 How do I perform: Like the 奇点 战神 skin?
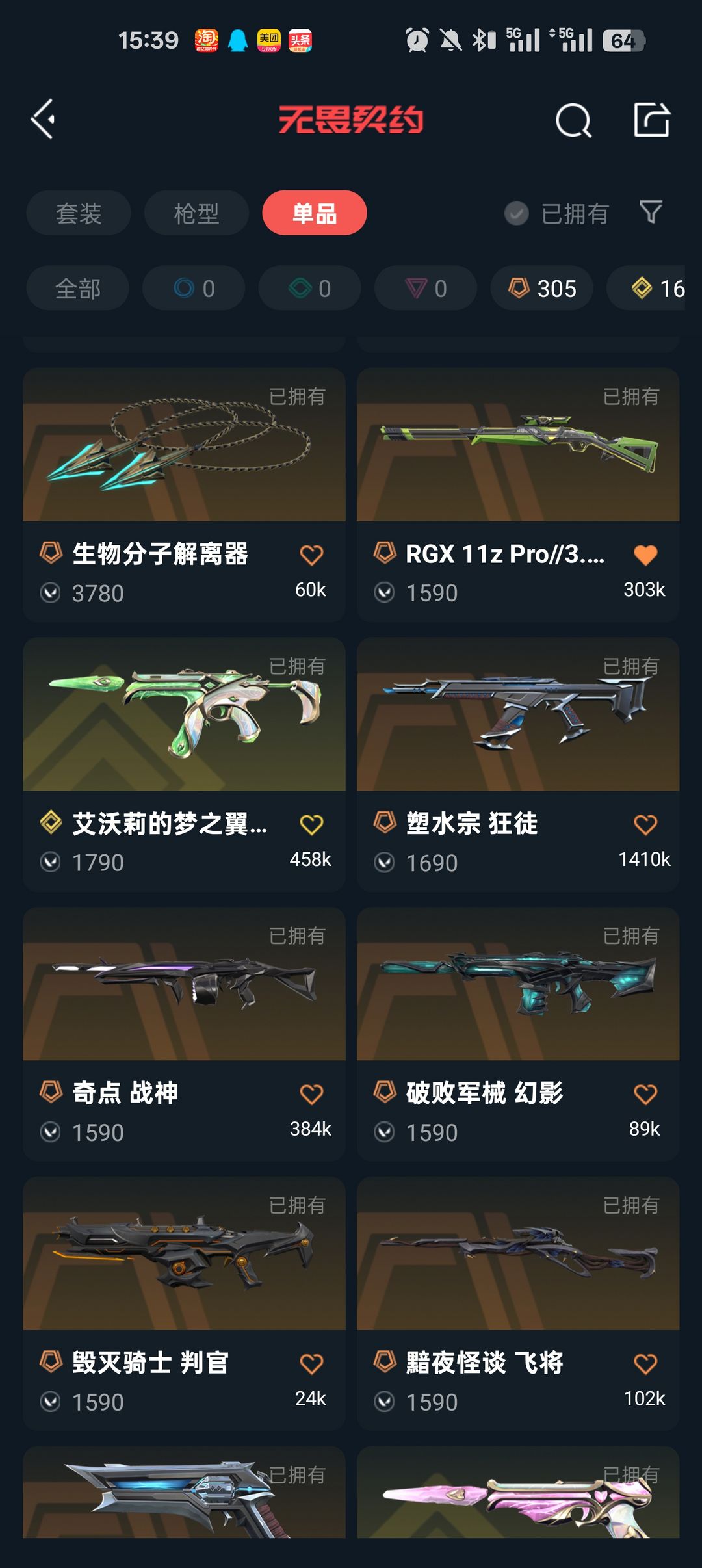point(311,1094)
